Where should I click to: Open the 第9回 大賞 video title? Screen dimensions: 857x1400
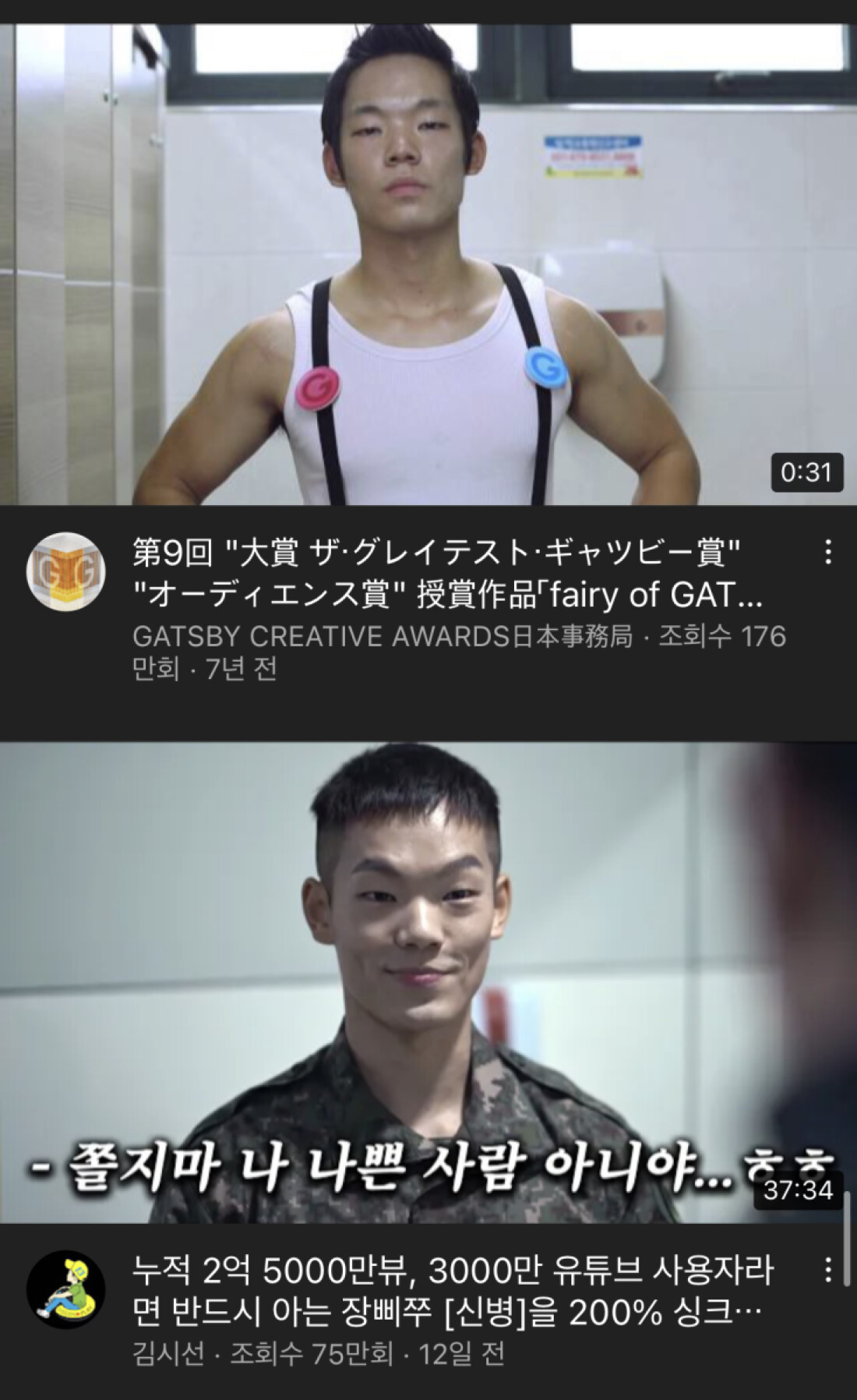click(447, 574)
